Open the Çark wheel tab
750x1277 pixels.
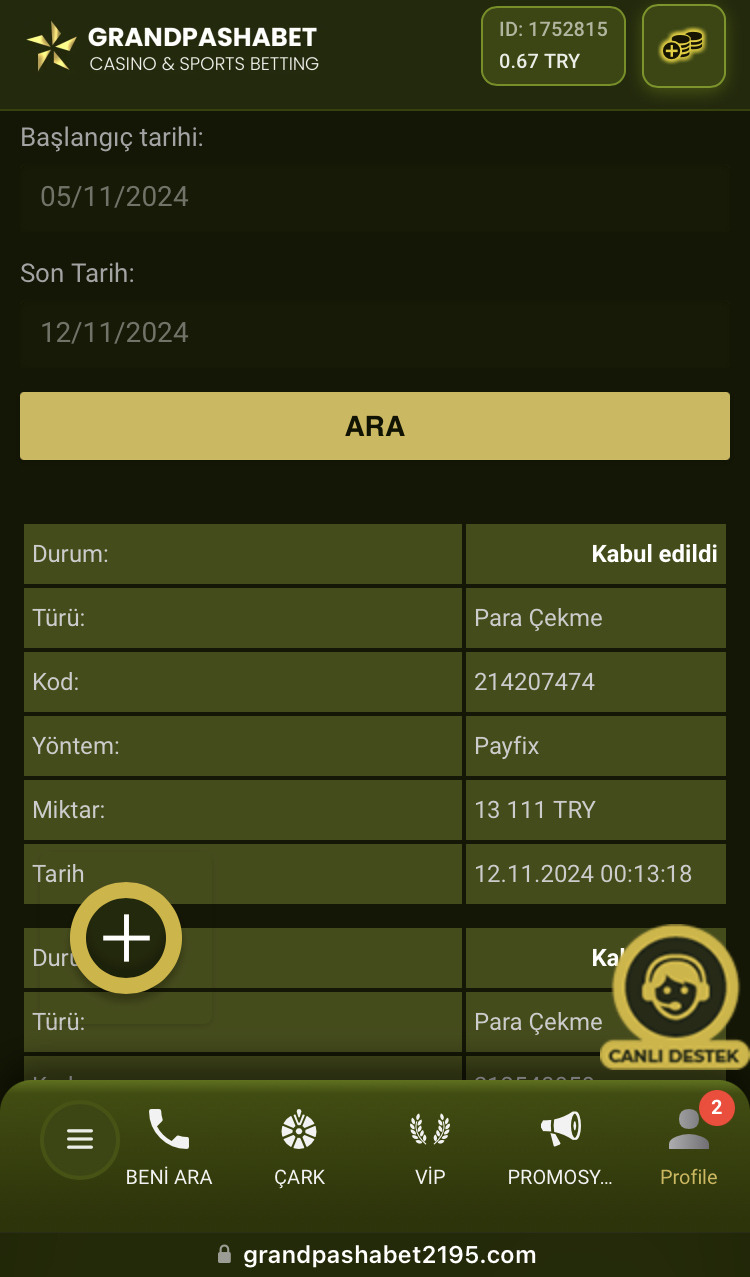[299, 1148]
